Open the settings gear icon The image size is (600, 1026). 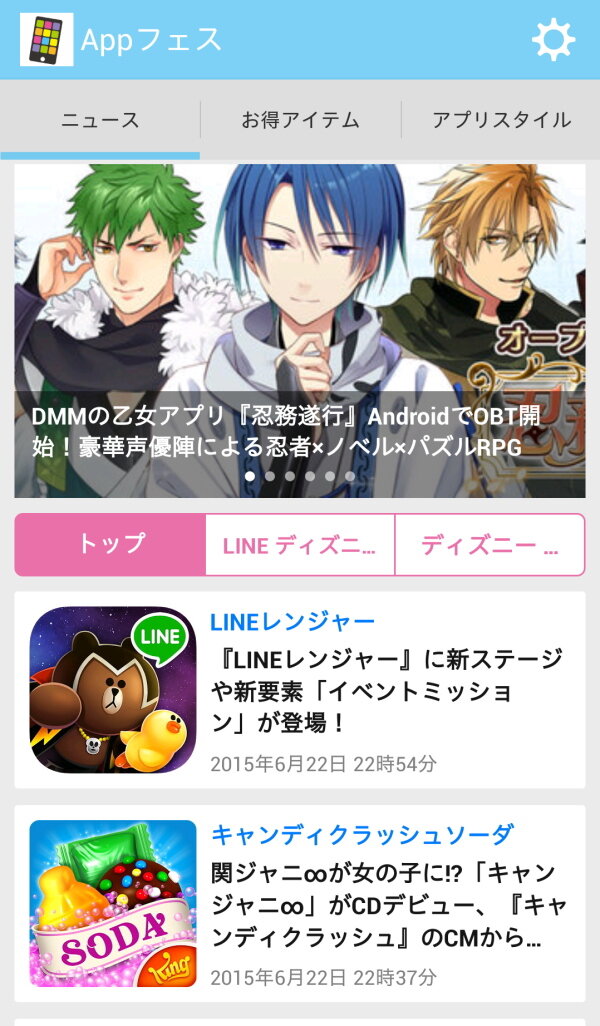[553, 40]
